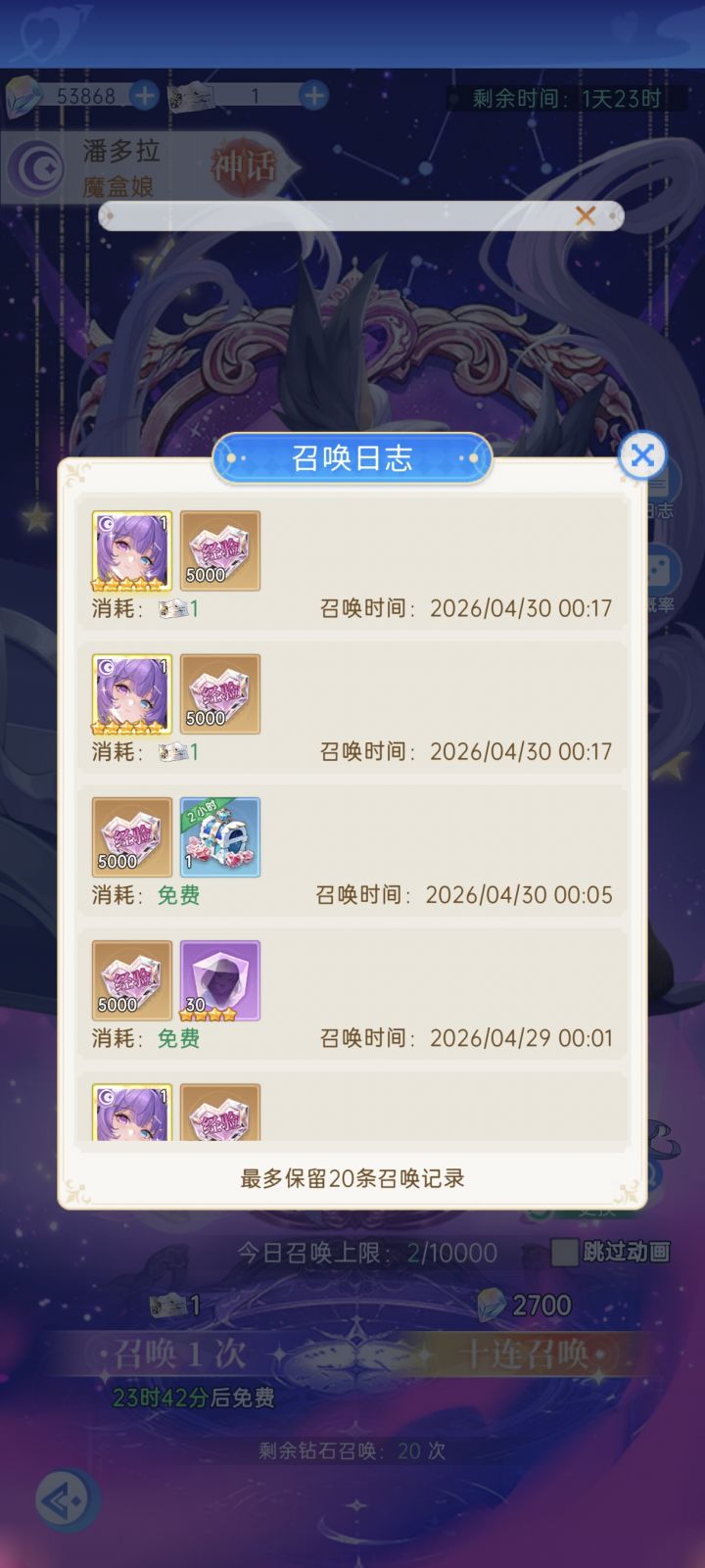Tap the 神话 mythic badge
Screen dimensions: 705x1568
point(245,166)
